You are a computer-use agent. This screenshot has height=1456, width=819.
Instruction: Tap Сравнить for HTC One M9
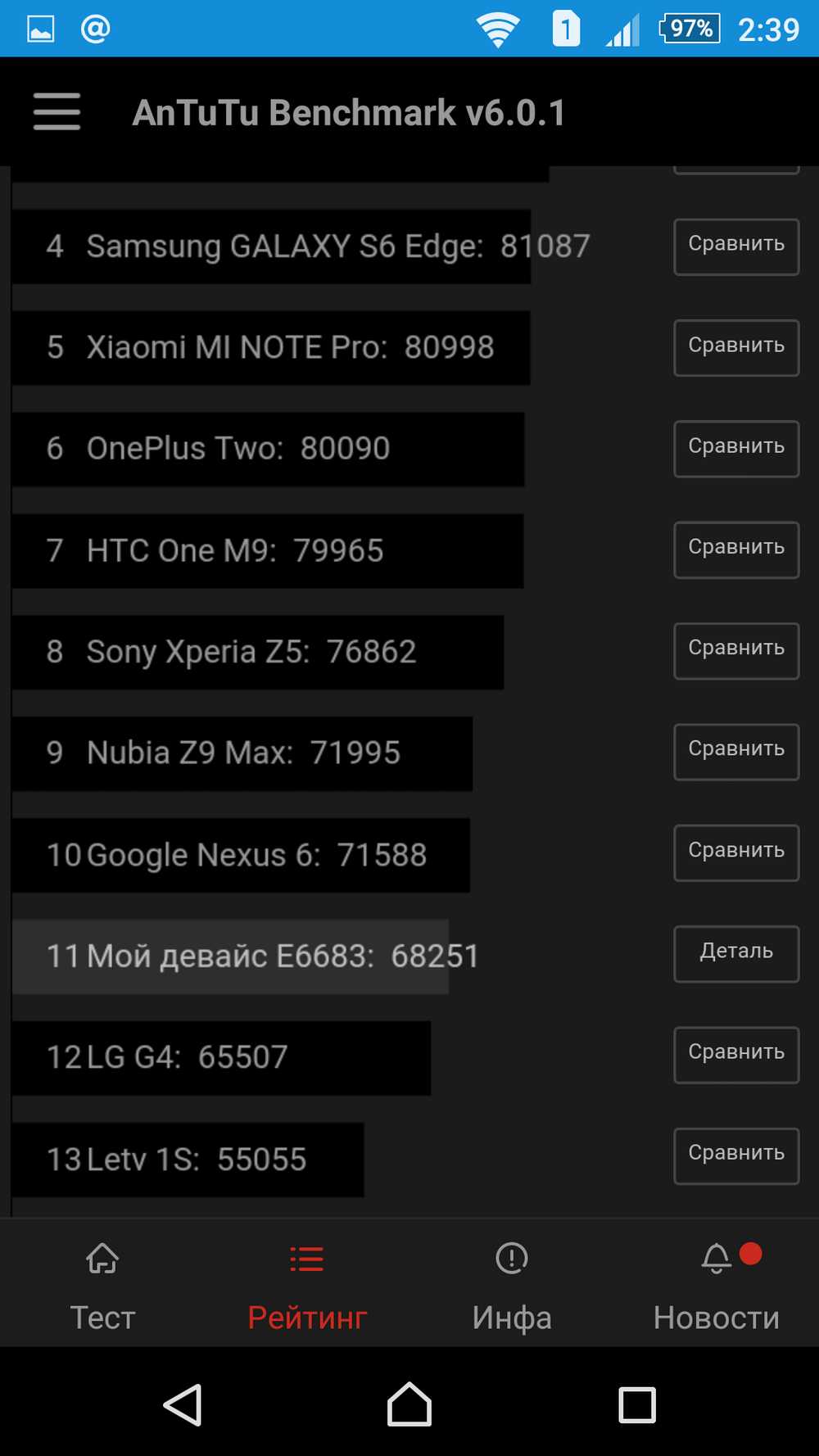(736, 549)
